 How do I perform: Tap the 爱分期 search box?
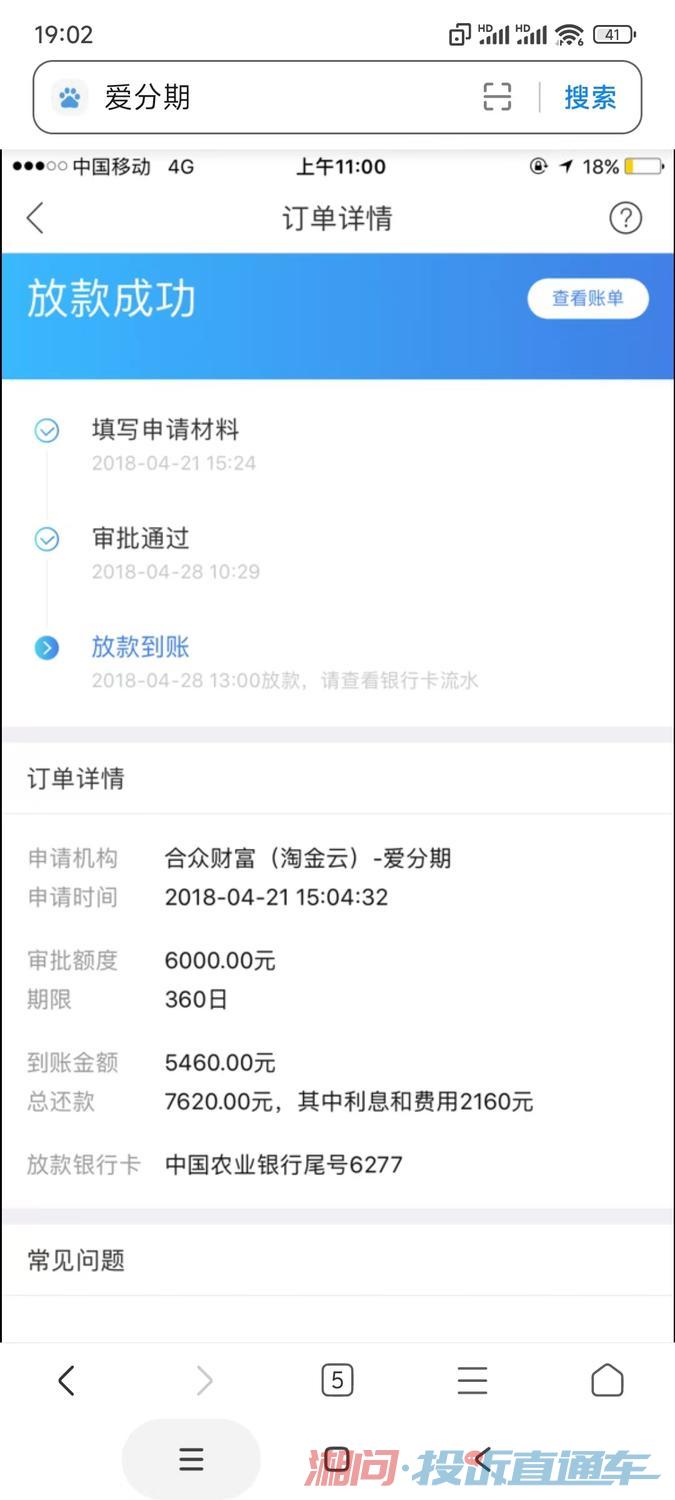coord(270,97)
